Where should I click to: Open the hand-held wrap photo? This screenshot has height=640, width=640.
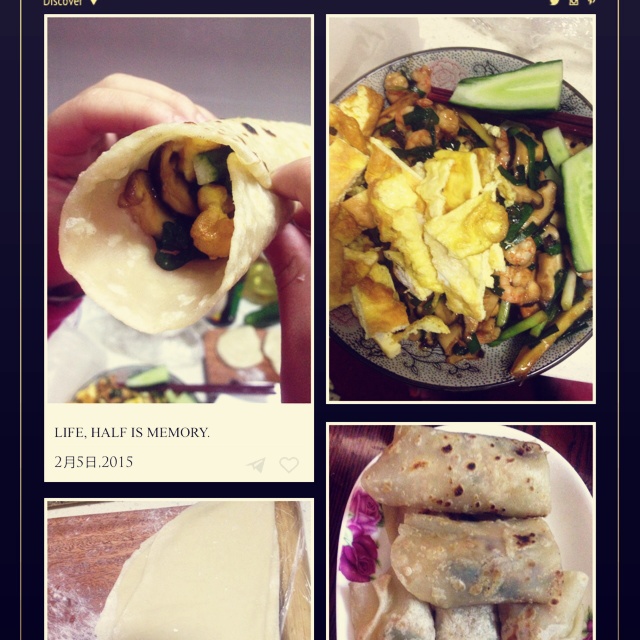[179, 210]
